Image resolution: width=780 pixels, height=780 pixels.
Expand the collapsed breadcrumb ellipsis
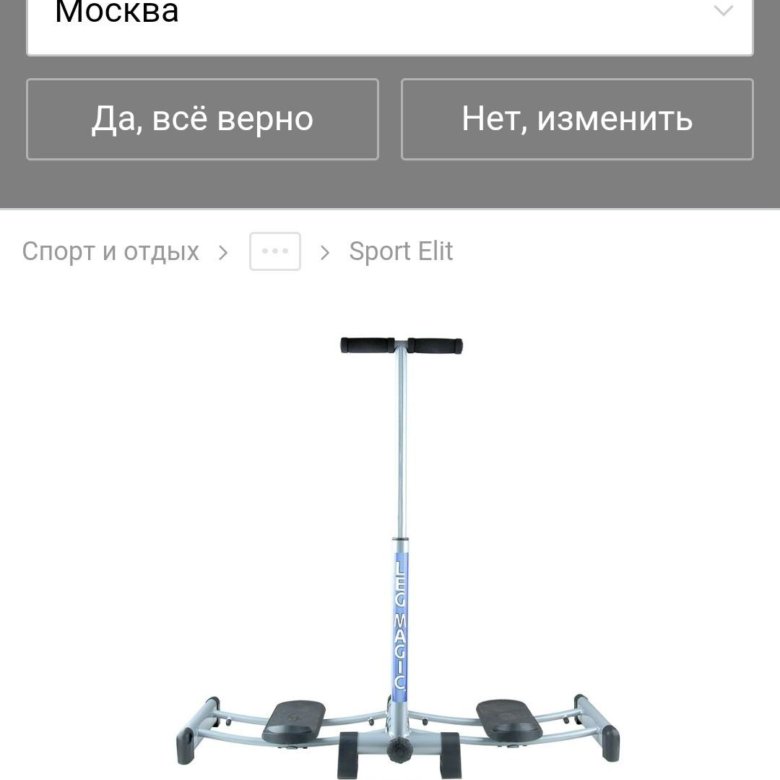pos(275,251)
